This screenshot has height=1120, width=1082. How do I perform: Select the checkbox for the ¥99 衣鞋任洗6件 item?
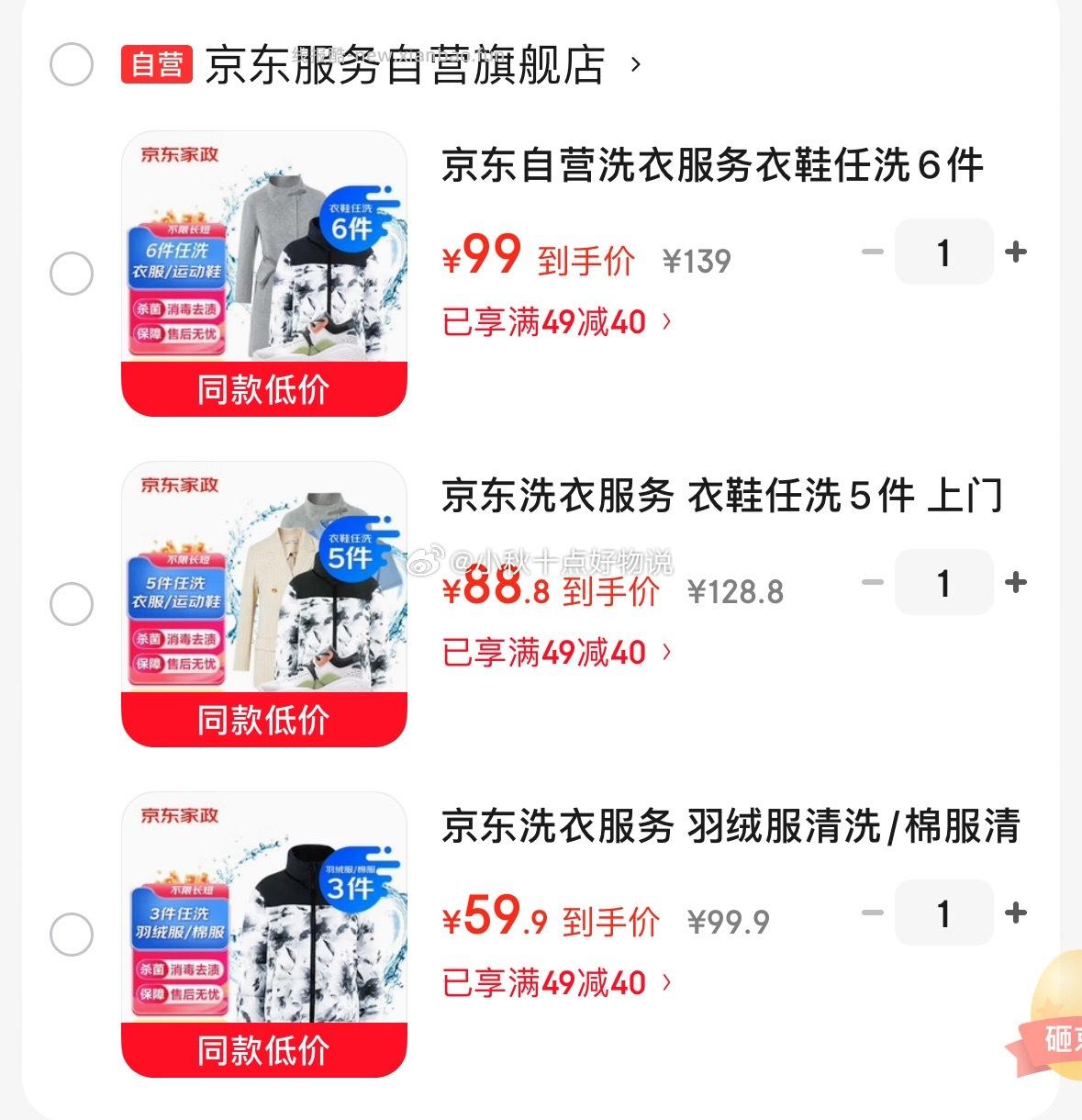pos(73,273)
